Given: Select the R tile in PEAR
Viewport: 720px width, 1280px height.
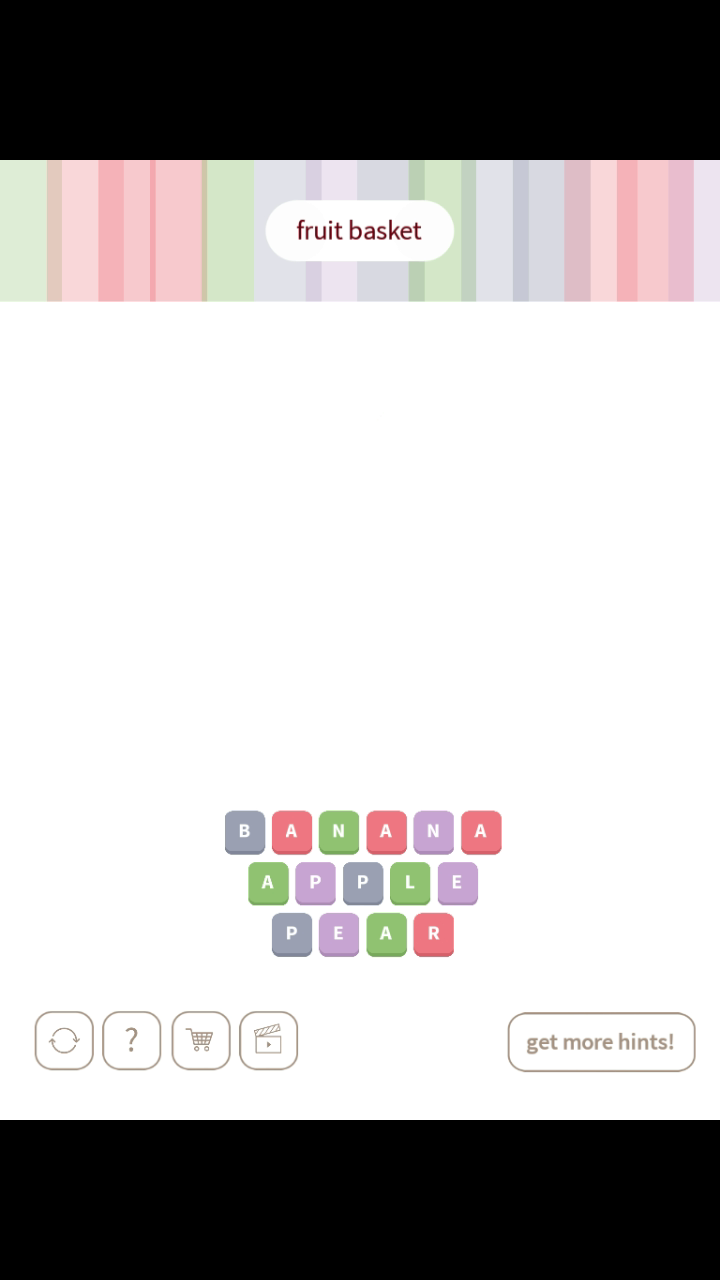Looking at the screenshot, I should [x=433, y=934].
